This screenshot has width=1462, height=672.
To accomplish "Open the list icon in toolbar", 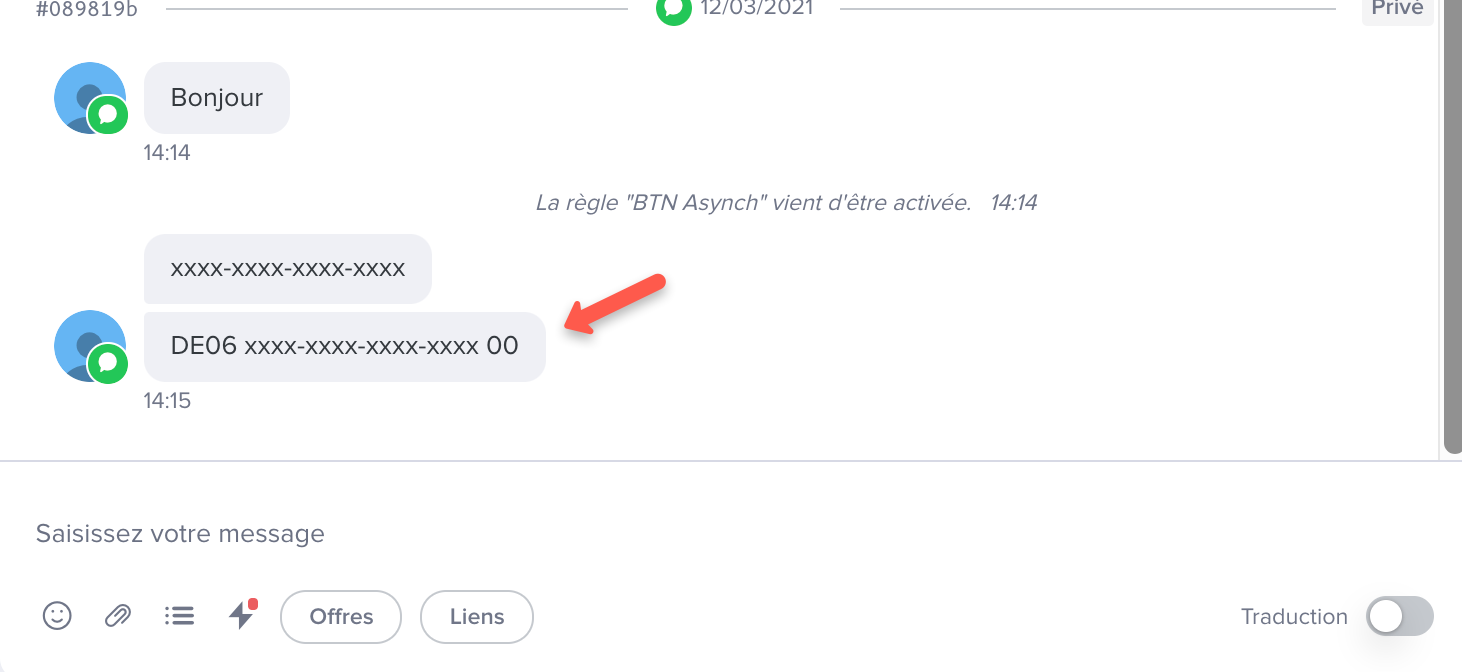I will pos(179,616).
